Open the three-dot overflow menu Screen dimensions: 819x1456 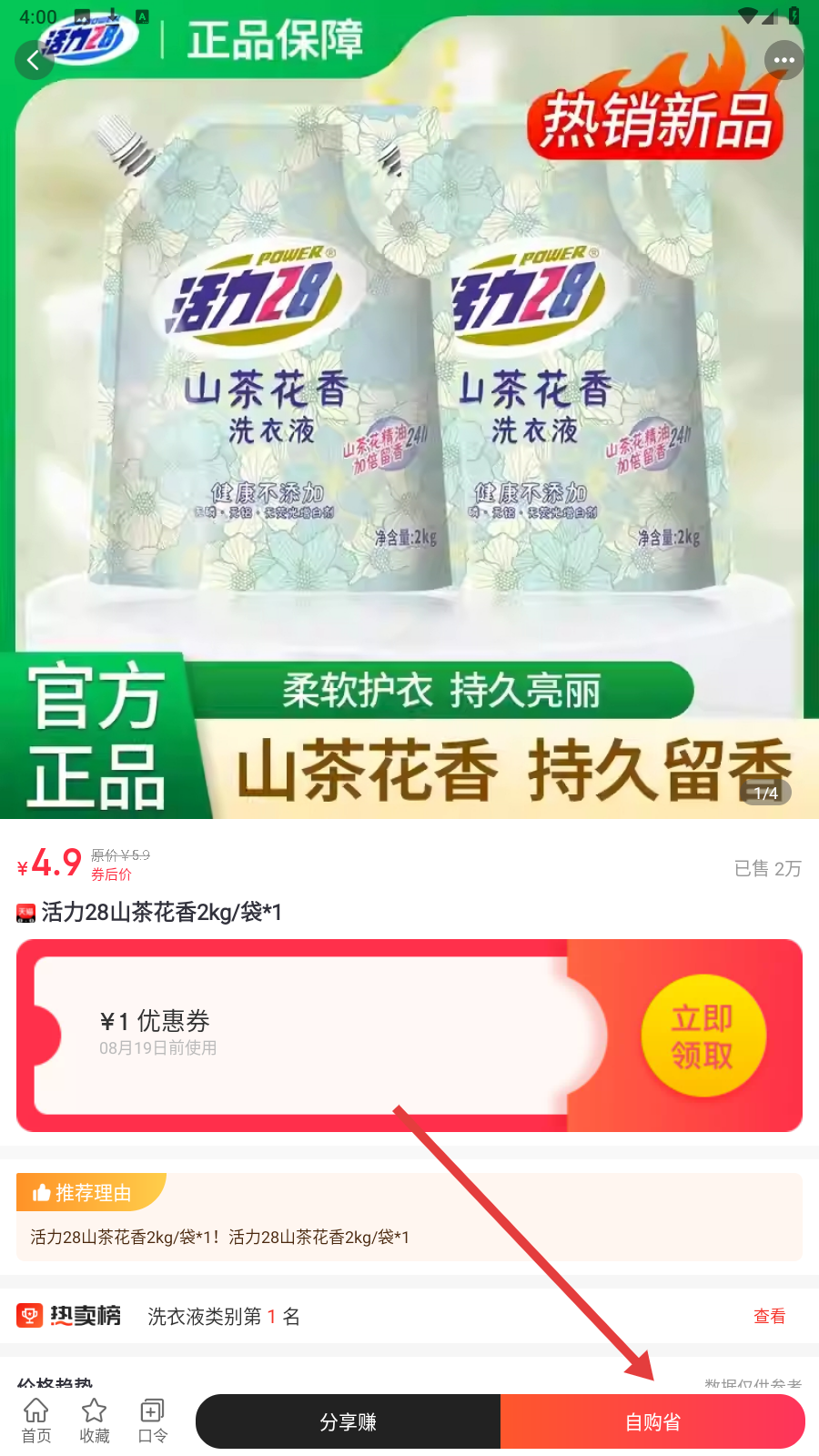(784, 61)
